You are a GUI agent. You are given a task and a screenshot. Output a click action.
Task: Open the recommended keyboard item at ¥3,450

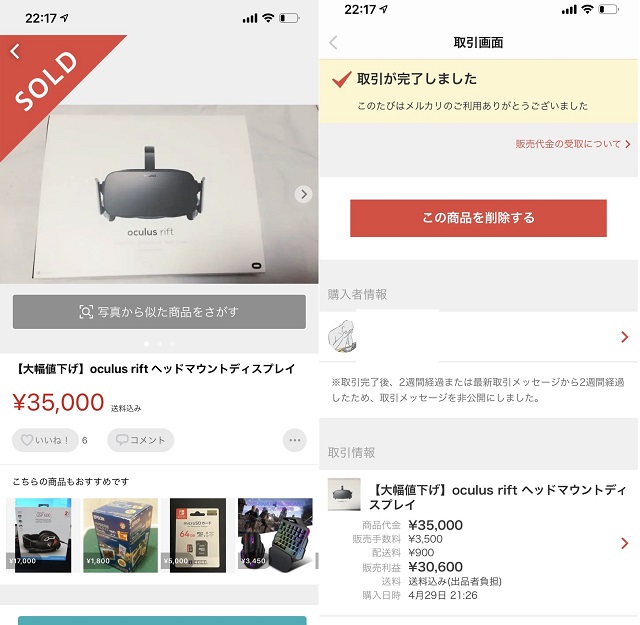coord(275,535)
